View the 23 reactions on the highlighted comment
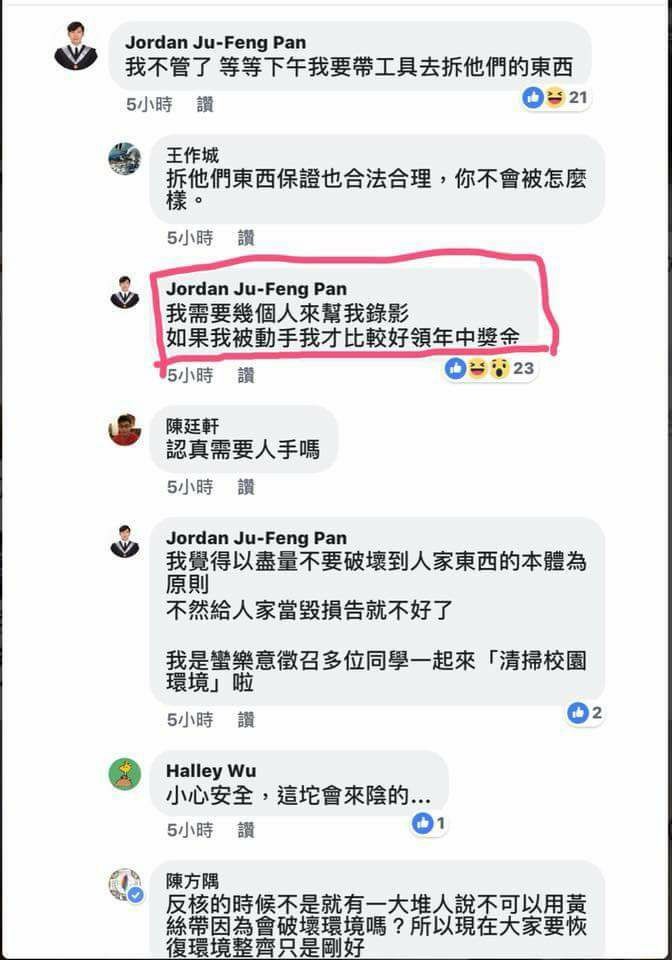 pyautogui.click(x=490, y=368)
